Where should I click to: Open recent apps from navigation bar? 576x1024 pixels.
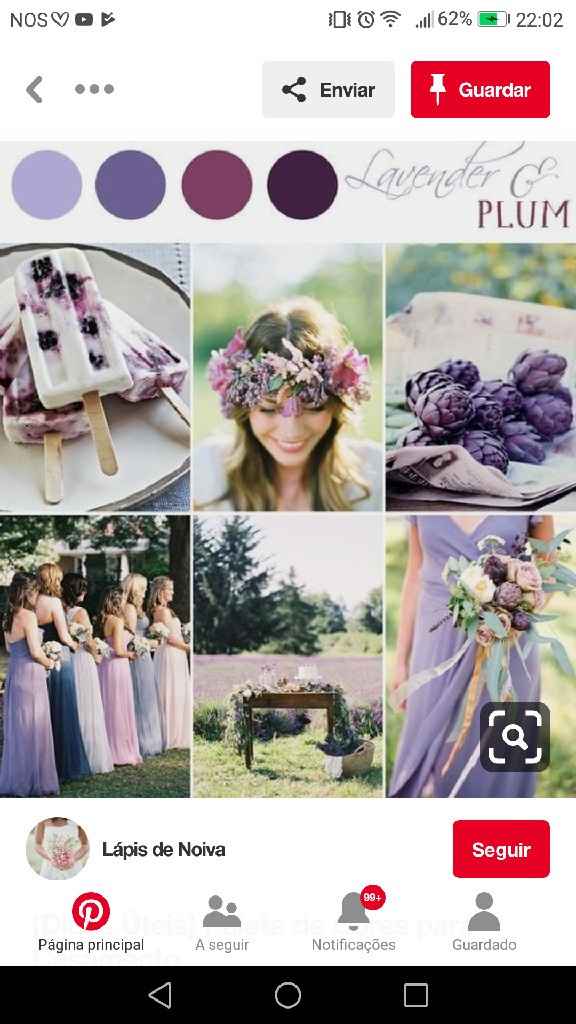click(x=415, y=996)
